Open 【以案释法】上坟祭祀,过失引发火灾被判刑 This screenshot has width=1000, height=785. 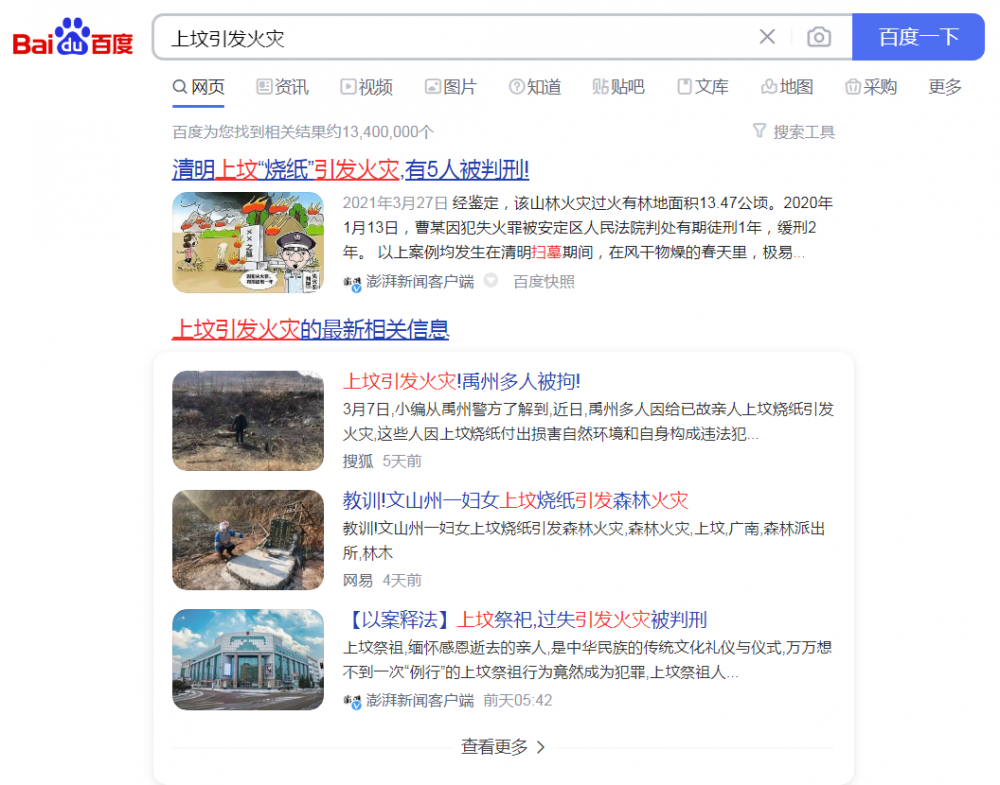click(x=525, y=620)
